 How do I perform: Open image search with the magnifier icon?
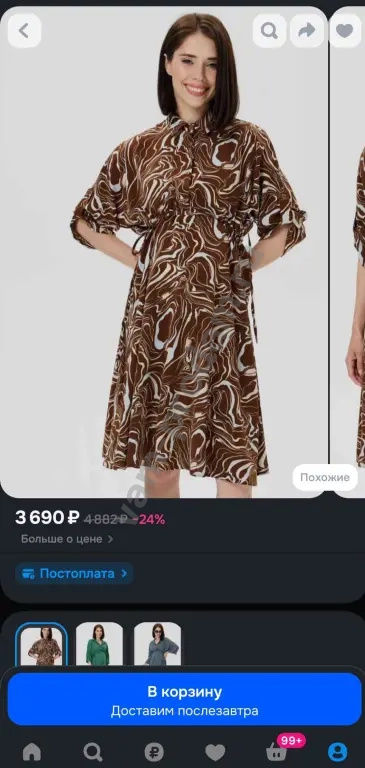pyautogui.click(x=269, y=31)
